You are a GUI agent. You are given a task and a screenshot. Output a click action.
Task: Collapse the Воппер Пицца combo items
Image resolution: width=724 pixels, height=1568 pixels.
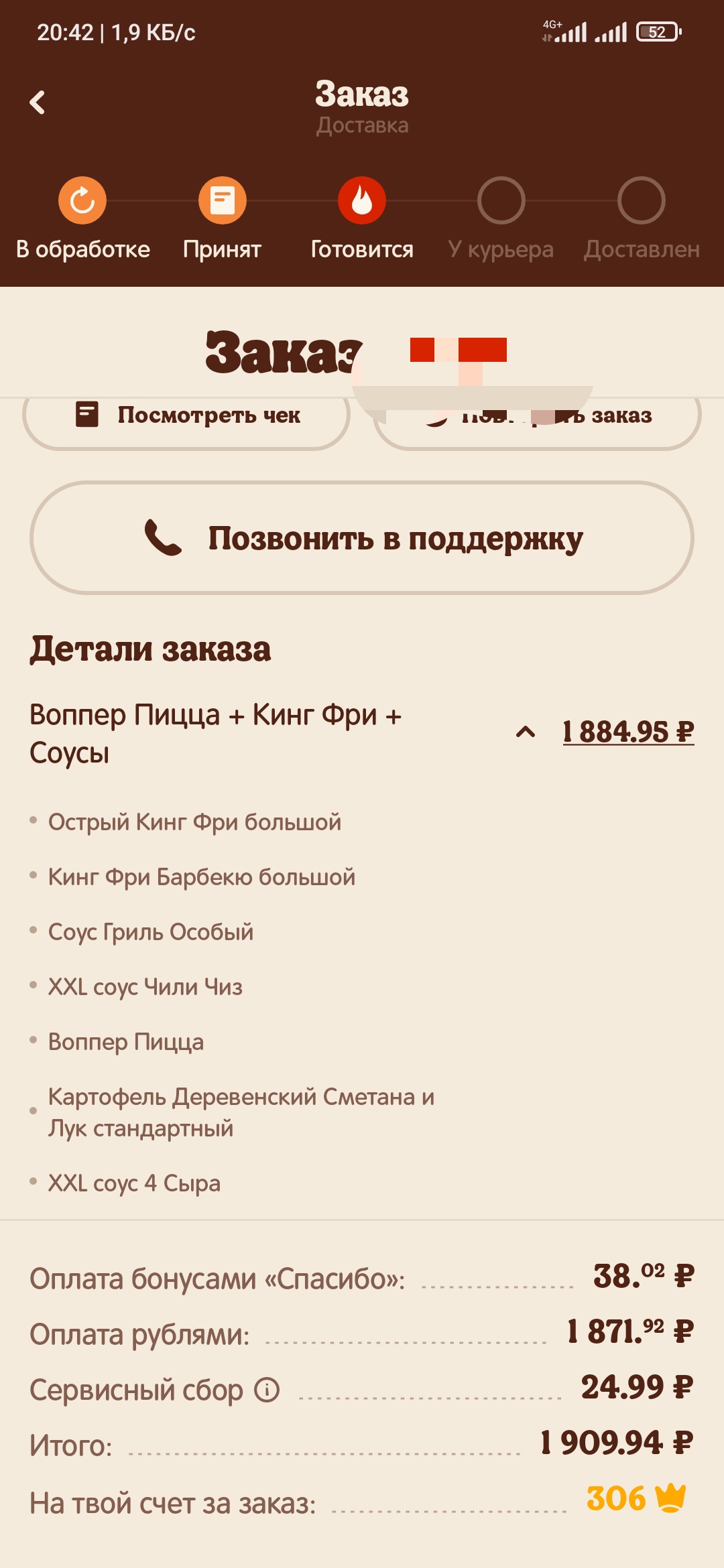(526, 732)
